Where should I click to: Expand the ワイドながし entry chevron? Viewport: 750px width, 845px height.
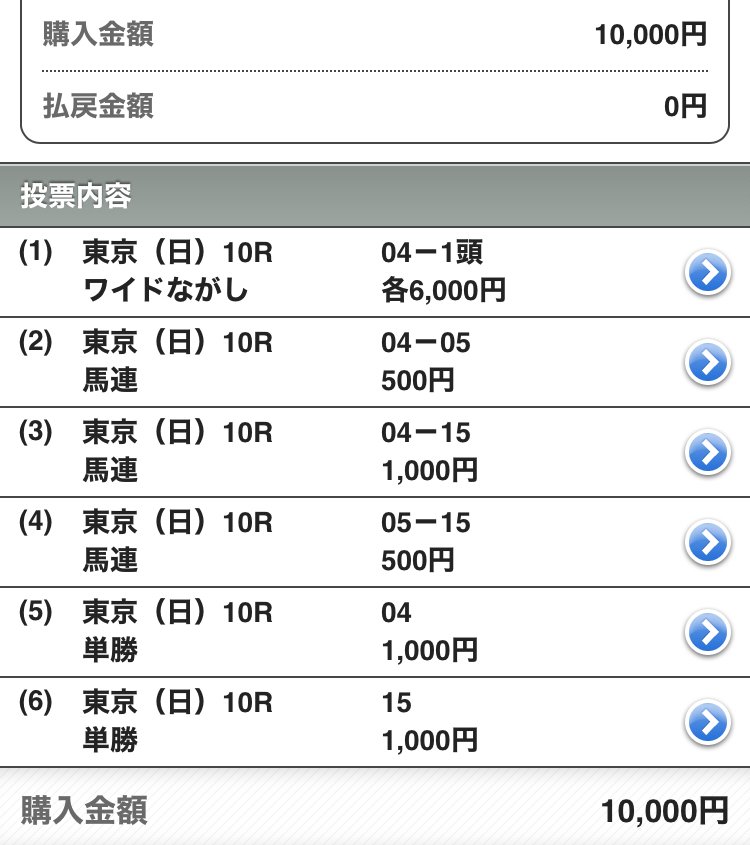(x=707, y=272)
